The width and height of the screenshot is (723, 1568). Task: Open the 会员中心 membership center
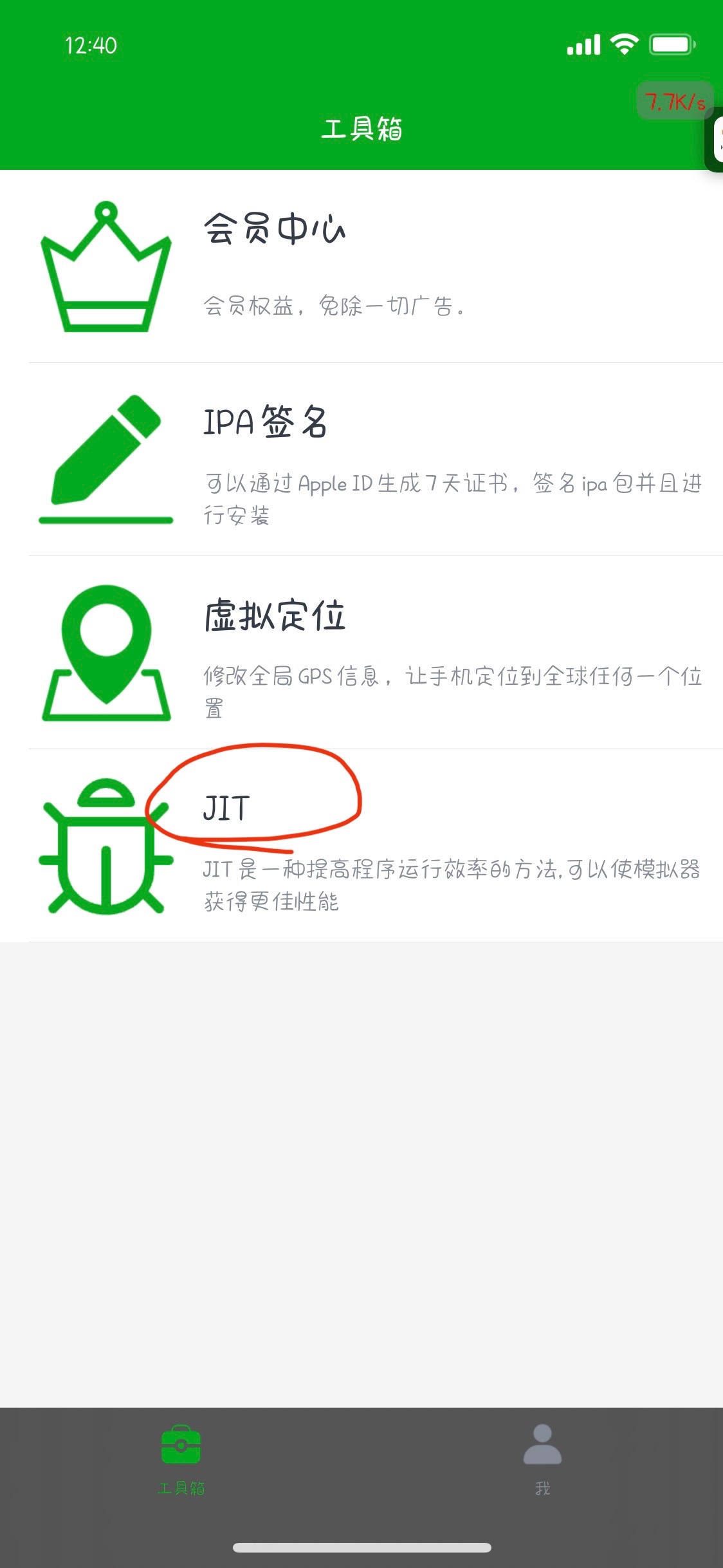click(x=360, y=266)
